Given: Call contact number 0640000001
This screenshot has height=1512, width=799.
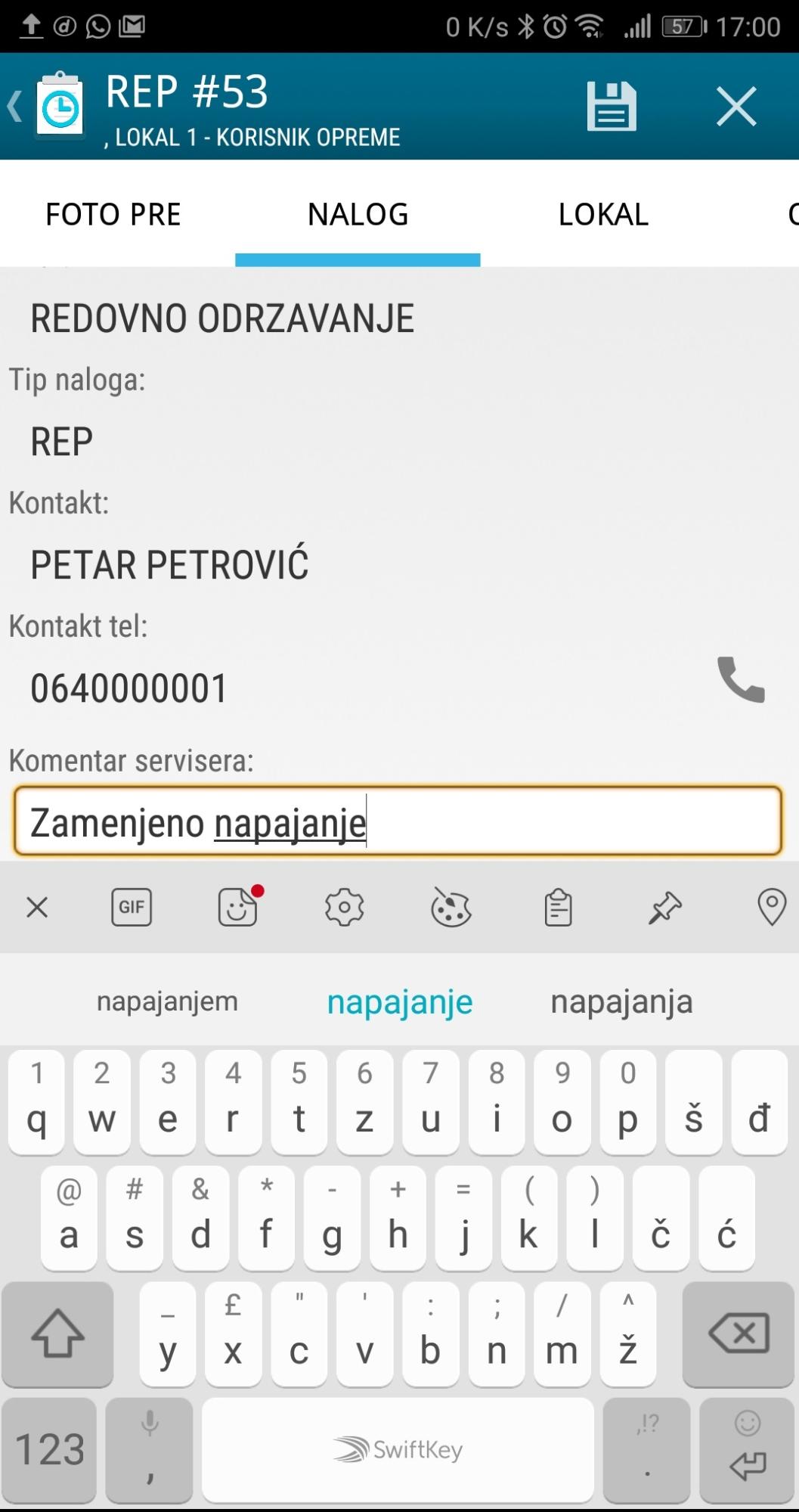Looking at the screenshot, I should pyautogui.click(x=740, y=680).
